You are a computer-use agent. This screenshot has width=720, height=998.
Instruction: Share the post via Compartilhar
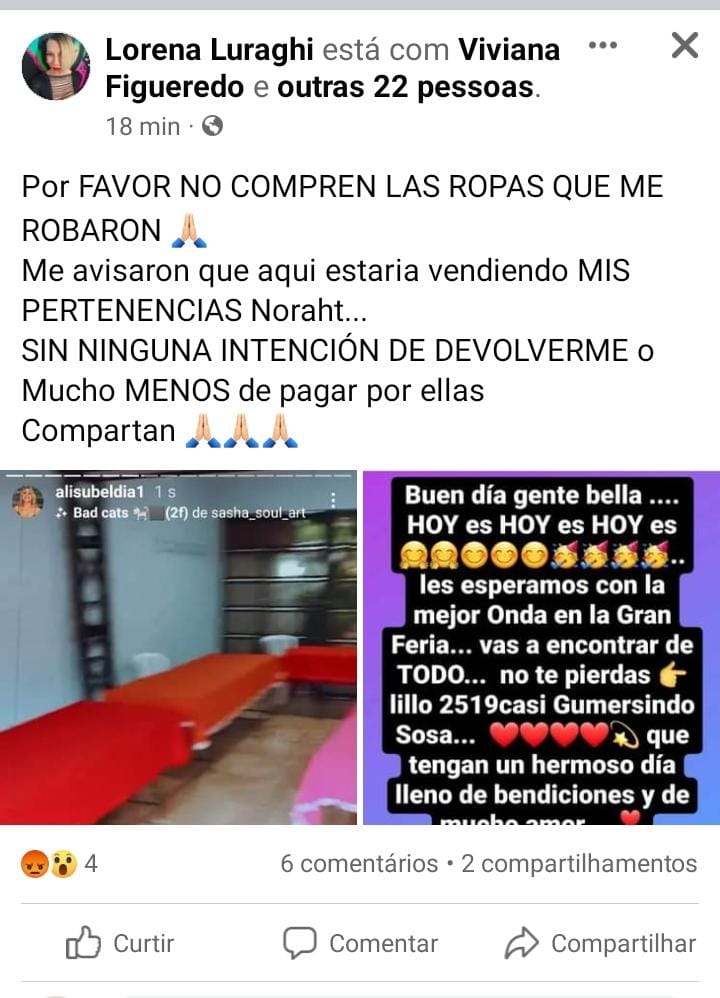600,943
